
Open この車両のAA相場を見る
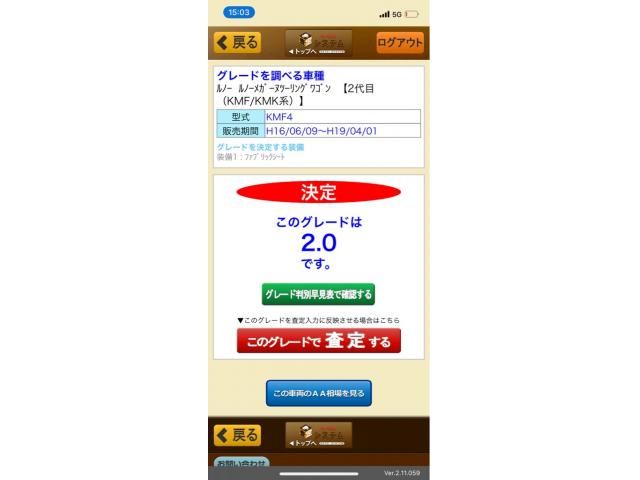pyautogui.click(x=319, y=393)
